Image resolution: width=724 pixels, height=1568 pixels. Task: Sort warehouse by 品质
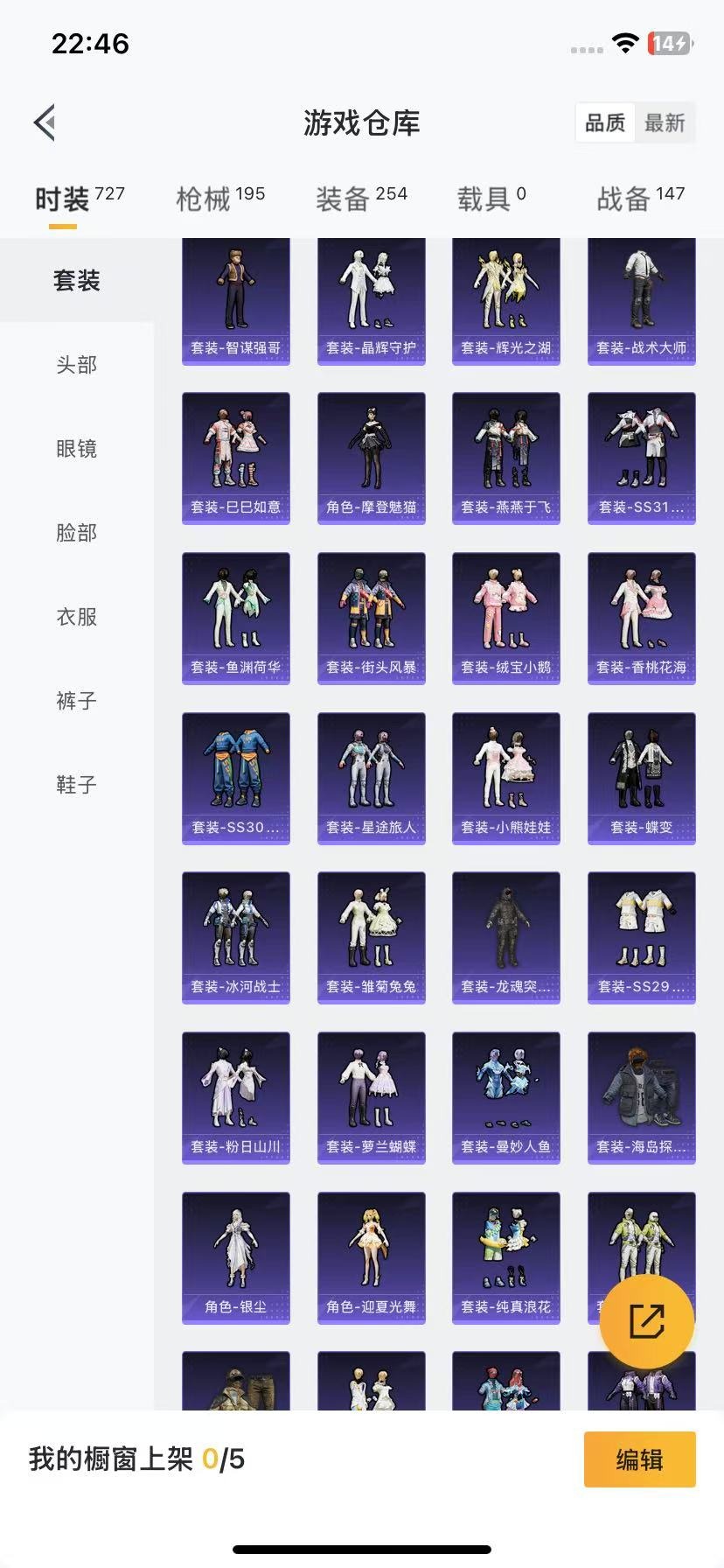605,123
